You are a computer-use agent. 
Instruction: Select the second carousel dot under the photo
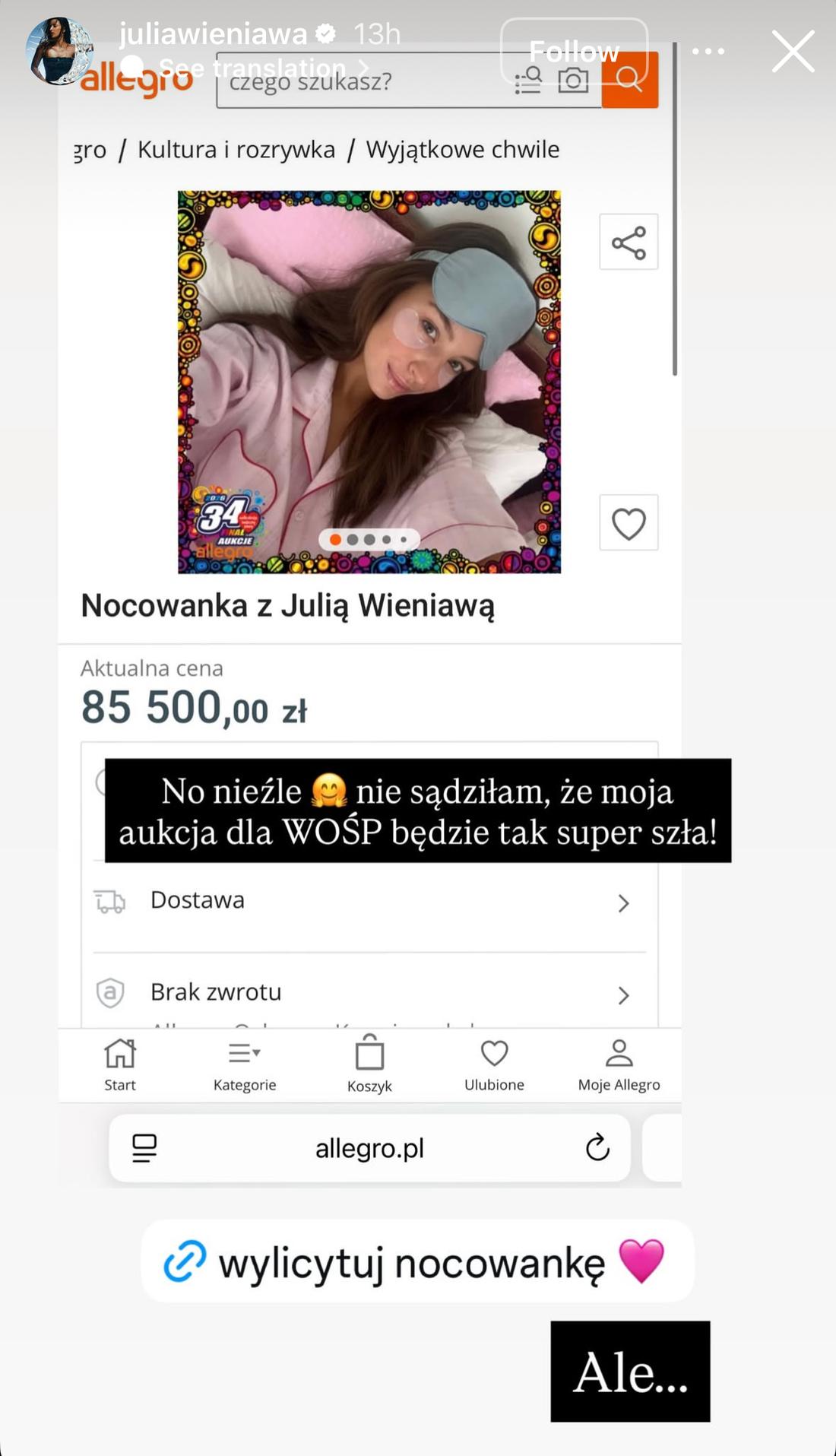353,538
